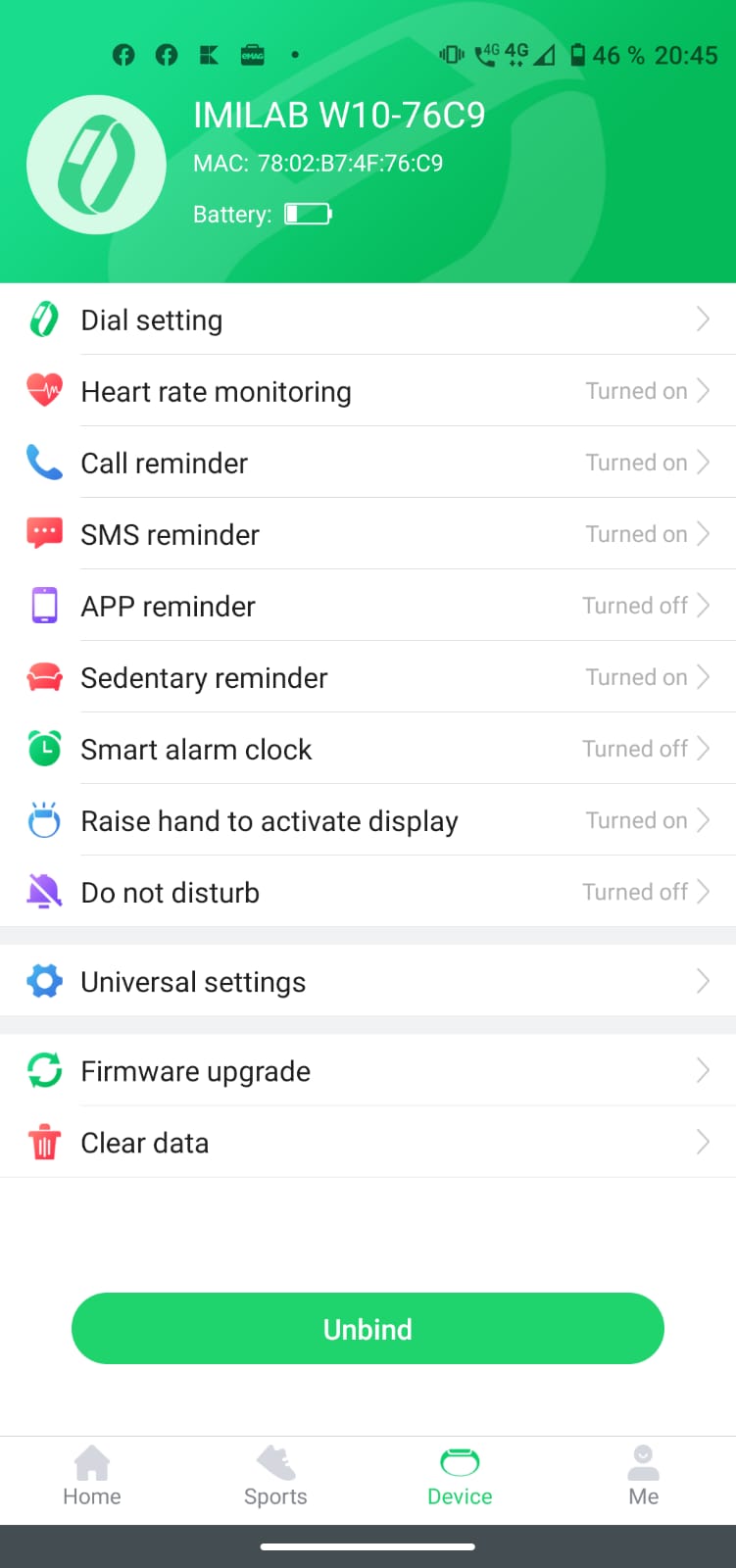Open Sedentary reminder settings
The image size is (736, 1568).
tap(368, 677)
